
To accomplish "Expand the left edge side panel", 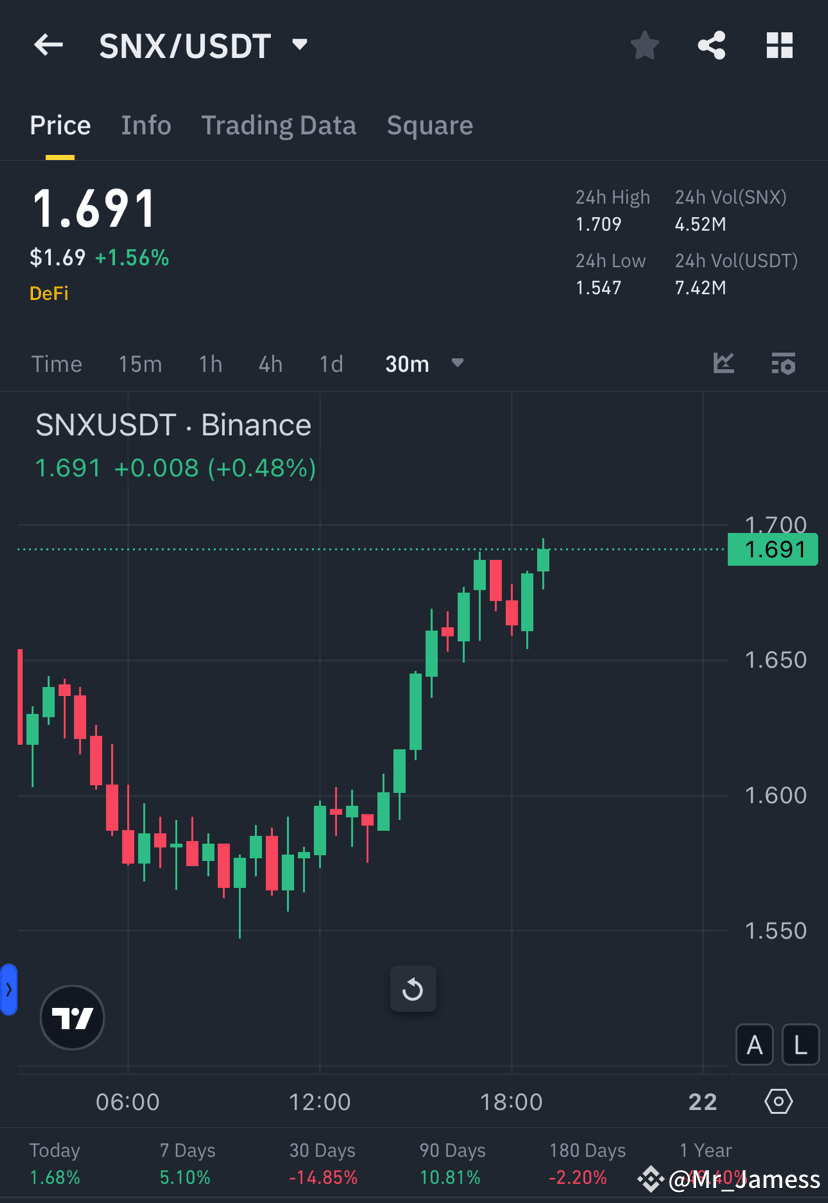I will tap(9, 989).
